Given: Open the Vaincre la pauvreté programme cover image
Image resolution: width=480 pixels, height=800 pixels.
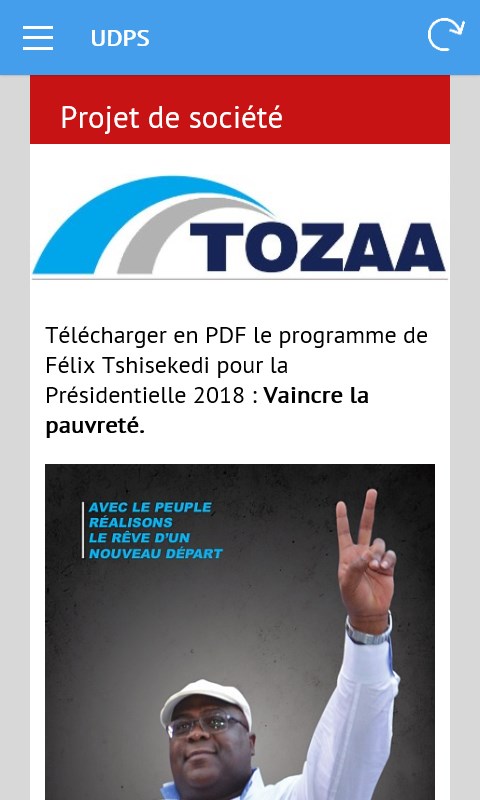Looking at the screenshot, I should (240, 632).
